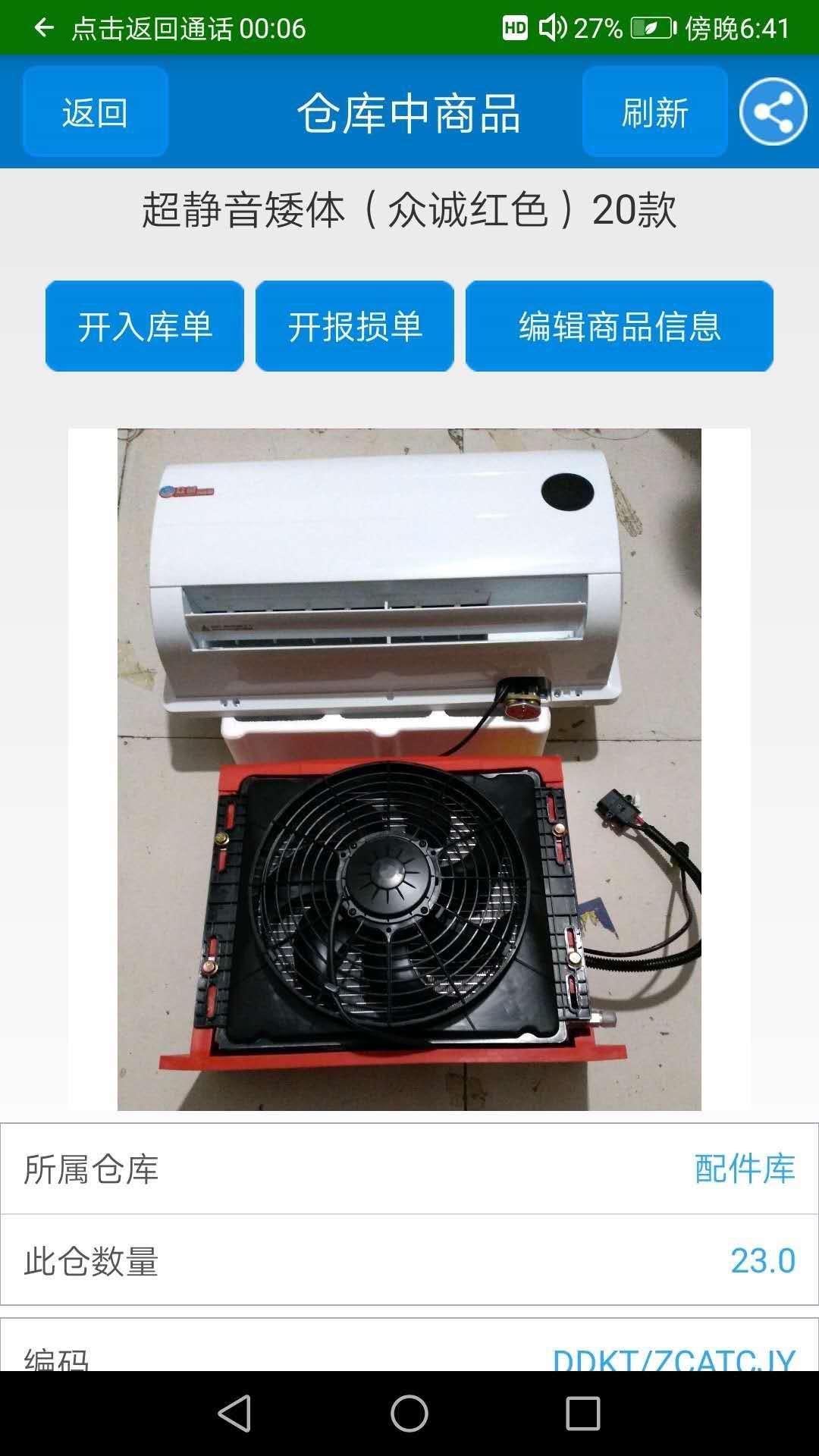The width and height of the screenshot is (819, 1456).
Task: Open 开报损单 to report damage
Action: 355,327
